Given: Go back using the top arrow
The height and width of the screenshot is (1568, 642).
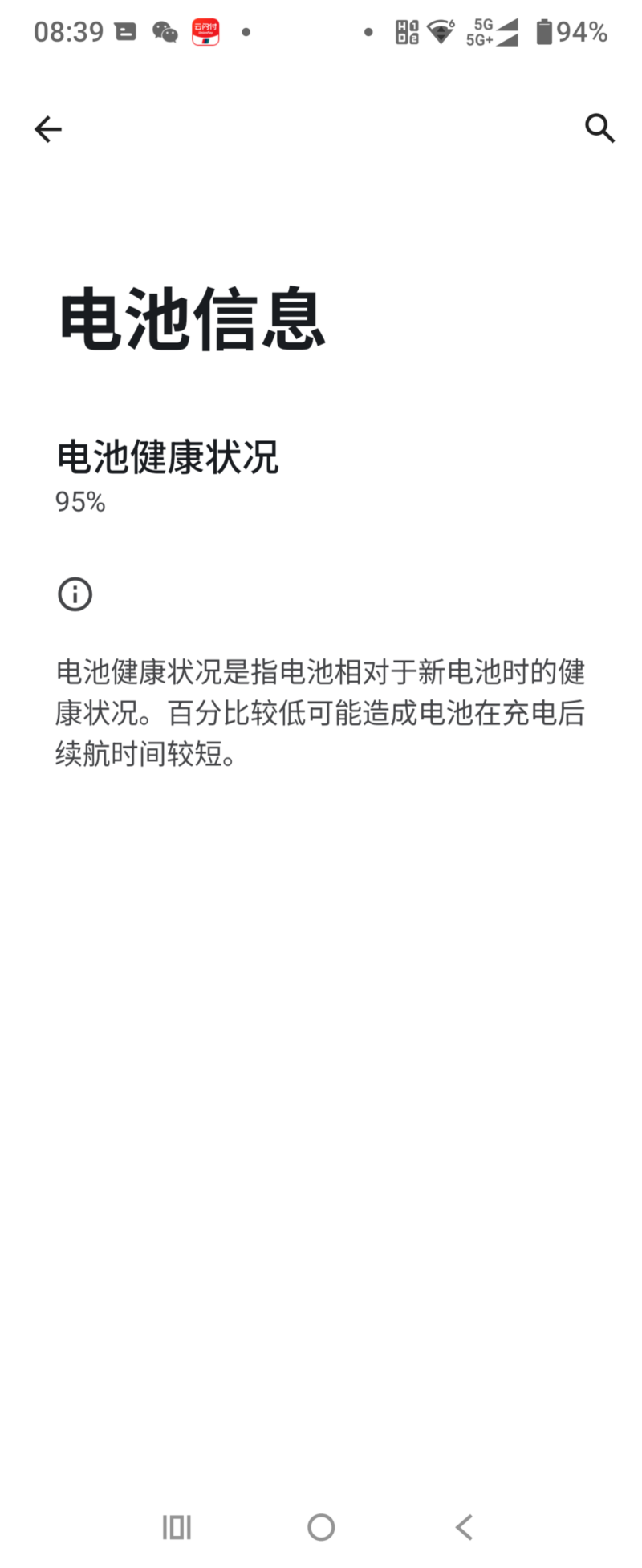Looking at the screenshot, I should (48, 128).
